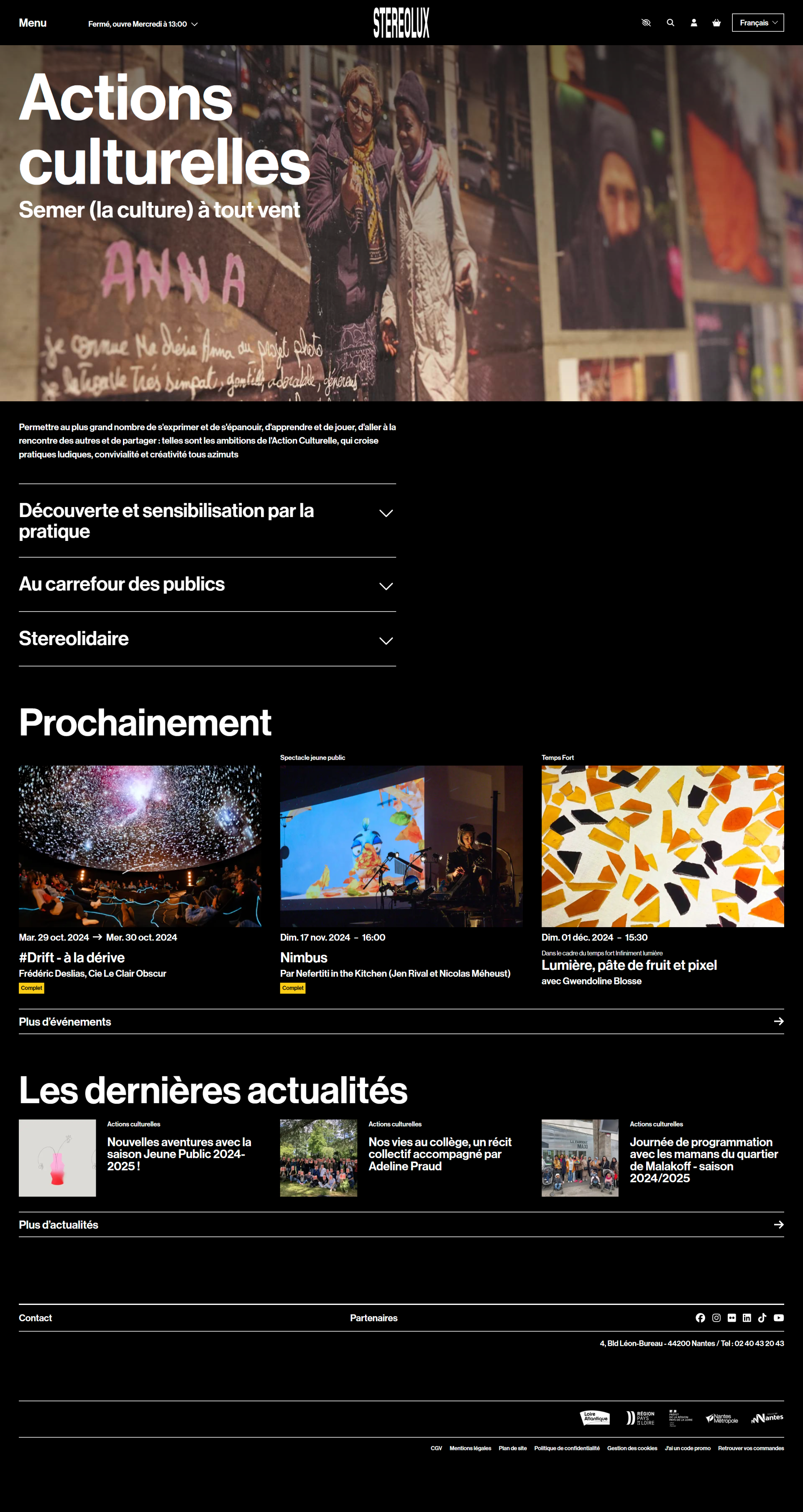Open the Partenaires link
Screen dimensions: 803x1512
pos(373,1318)
